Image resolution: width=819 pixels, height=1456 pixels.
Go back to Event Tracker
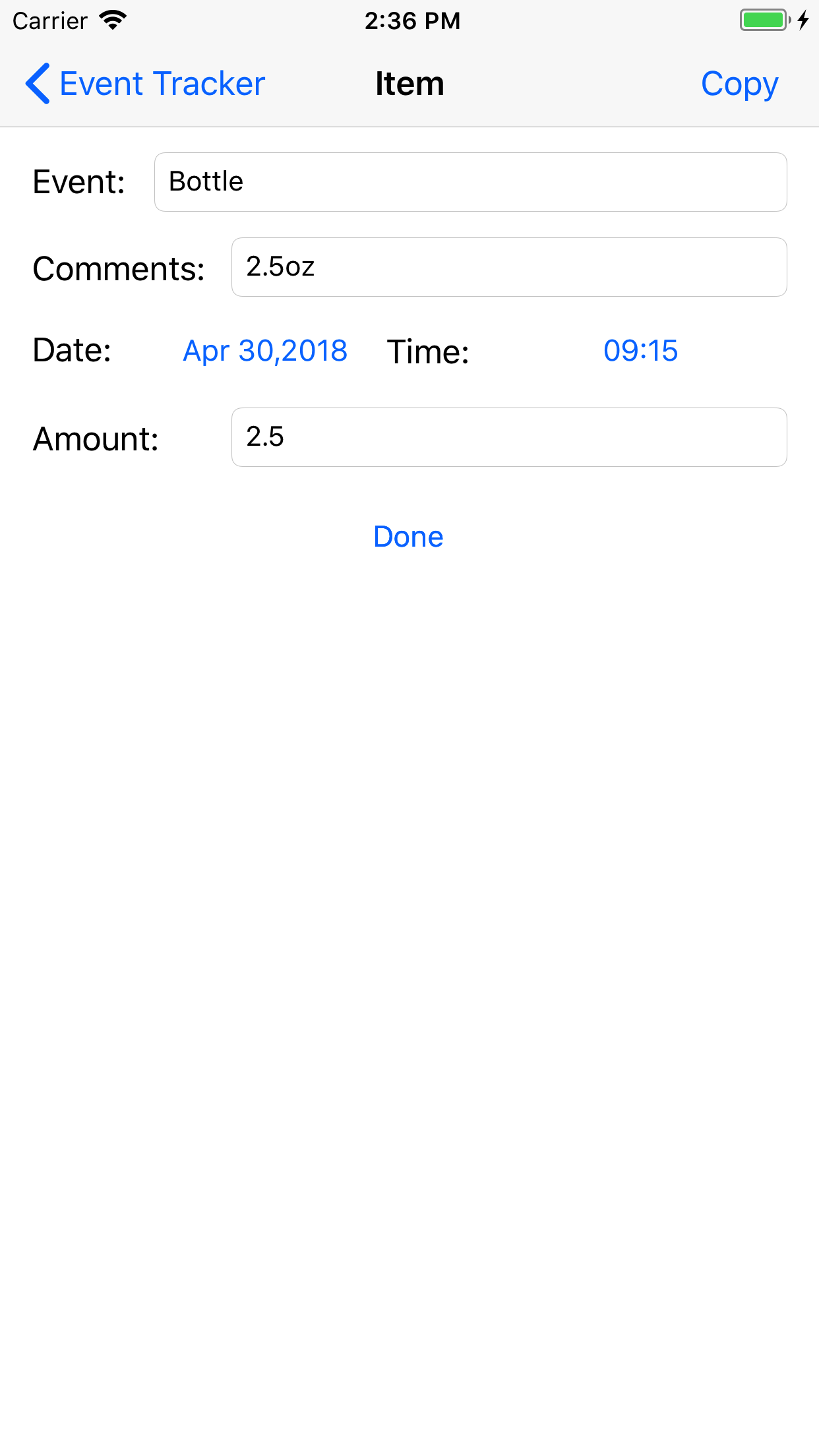point(145,84)
